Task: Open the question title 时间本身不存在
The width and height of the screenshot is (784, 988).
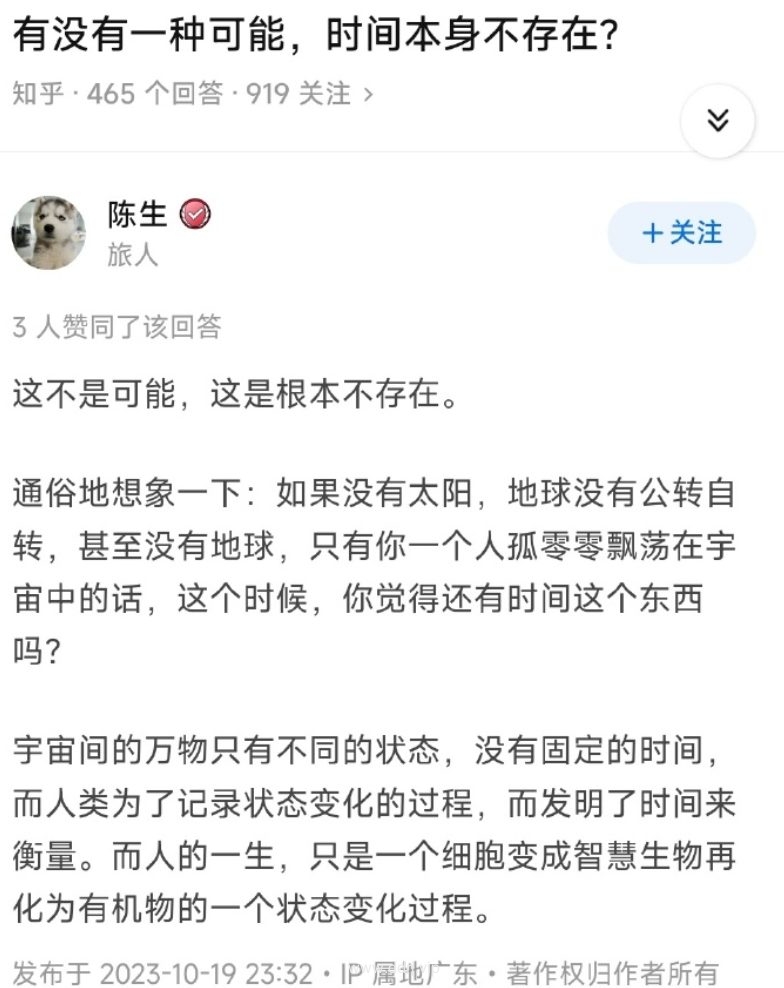Action: pyautogui.click(x=314, y=37)
